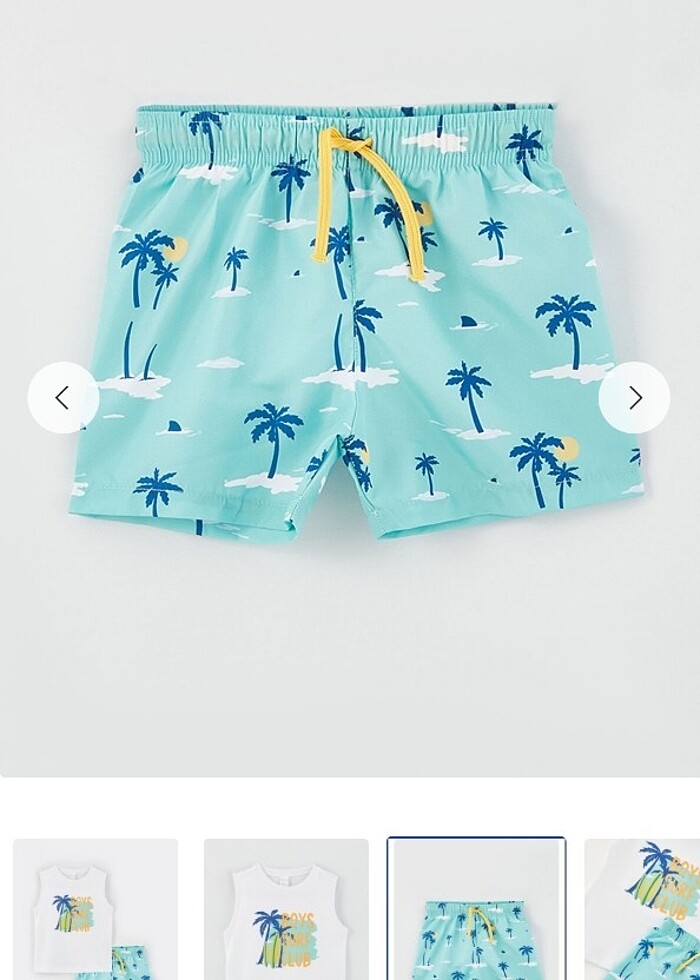Open the thumbnail of the white tank top alone

click(x=286, y=908)
